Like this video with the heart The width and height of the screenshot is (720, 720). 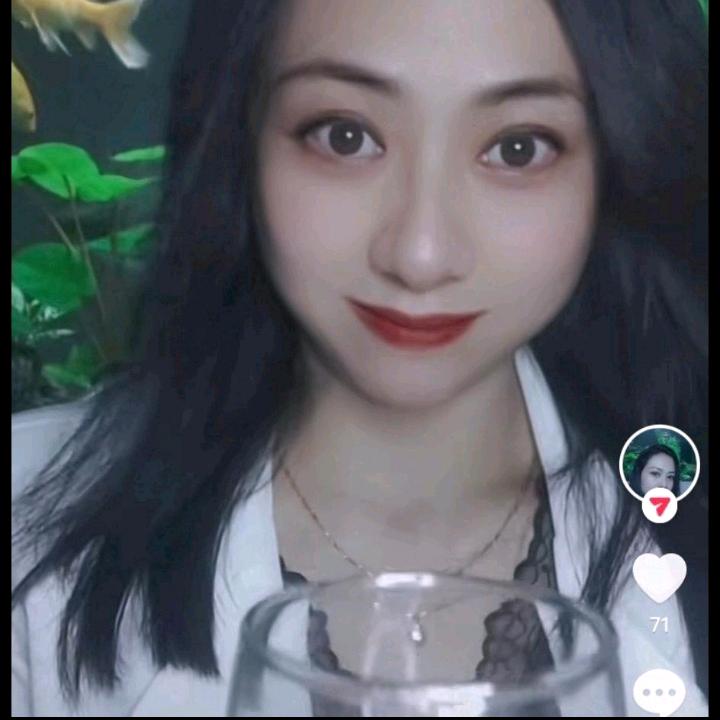pos(659,577)
